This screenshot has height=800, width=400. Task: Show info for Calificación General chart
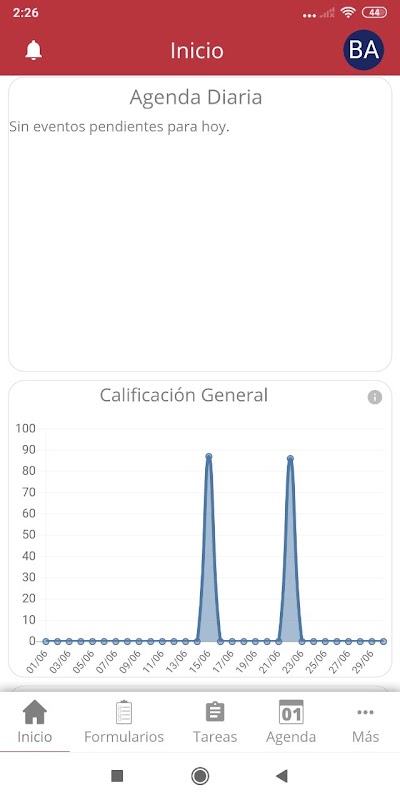[374, 397]
